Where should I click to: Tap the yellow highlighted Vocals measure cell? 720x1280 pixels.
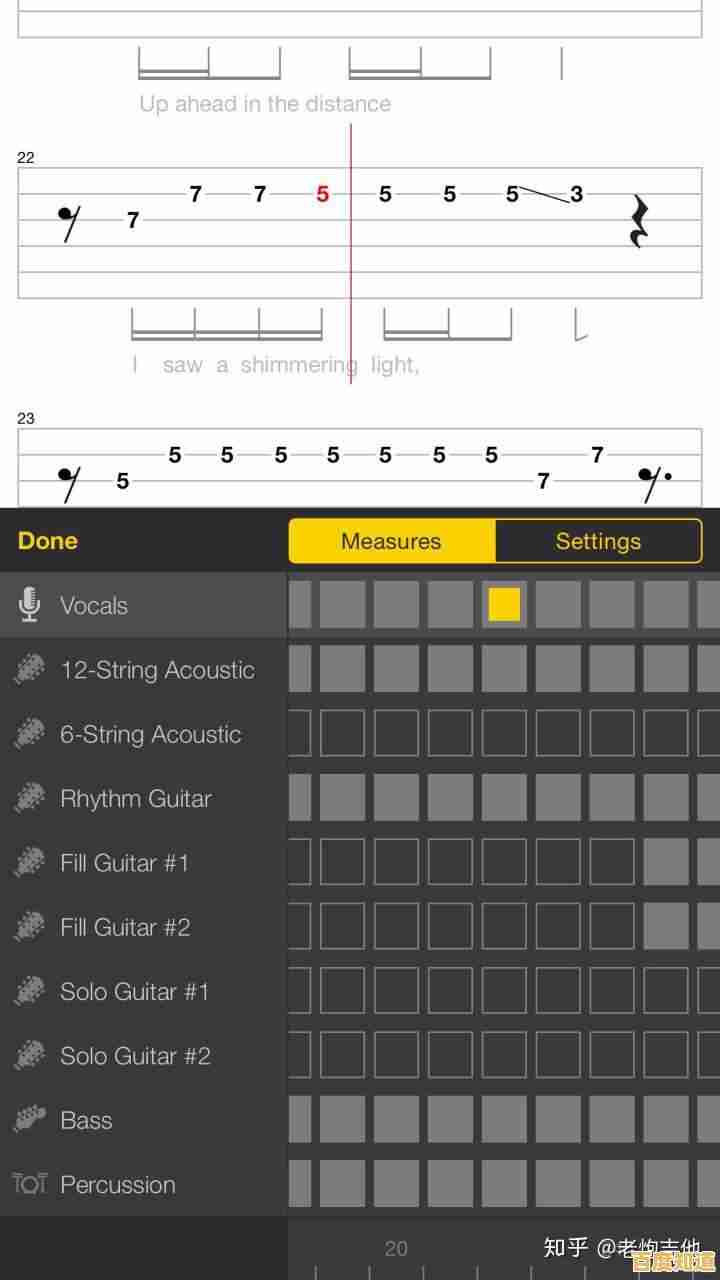(504, 605)
